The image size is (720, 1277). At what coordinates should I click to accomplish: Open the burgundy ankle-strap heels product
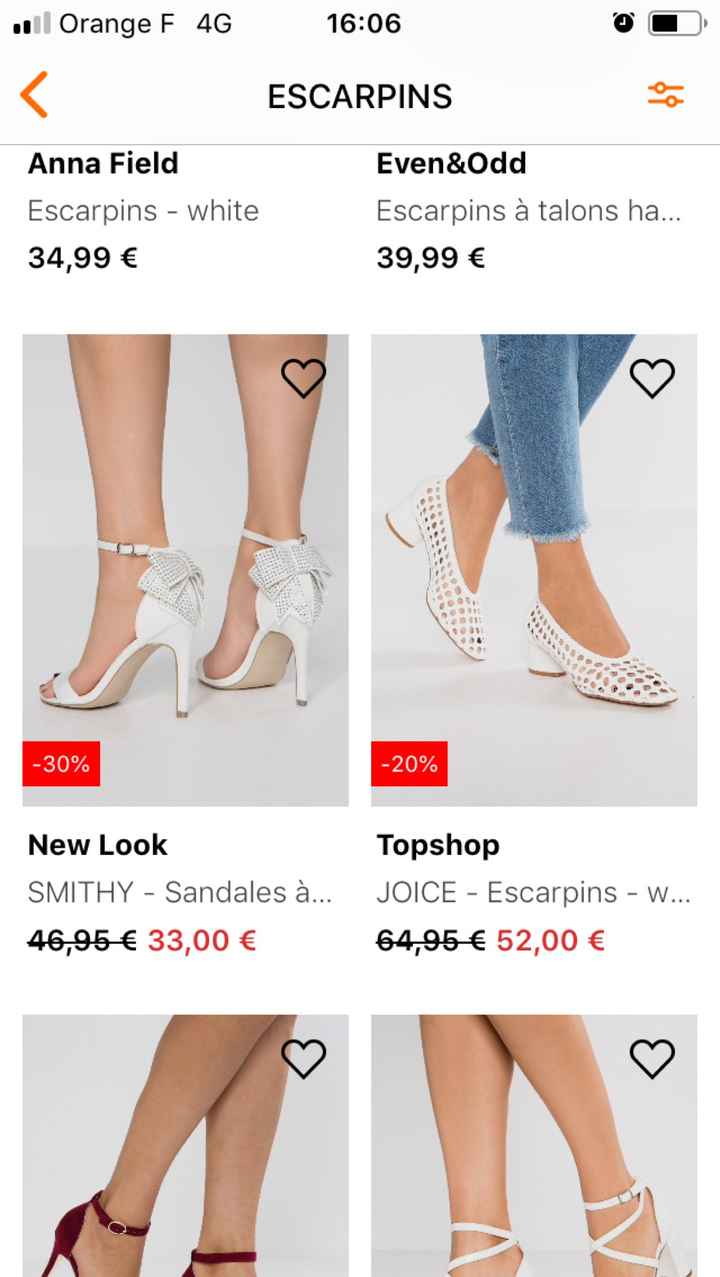[x=186, y=1146]
